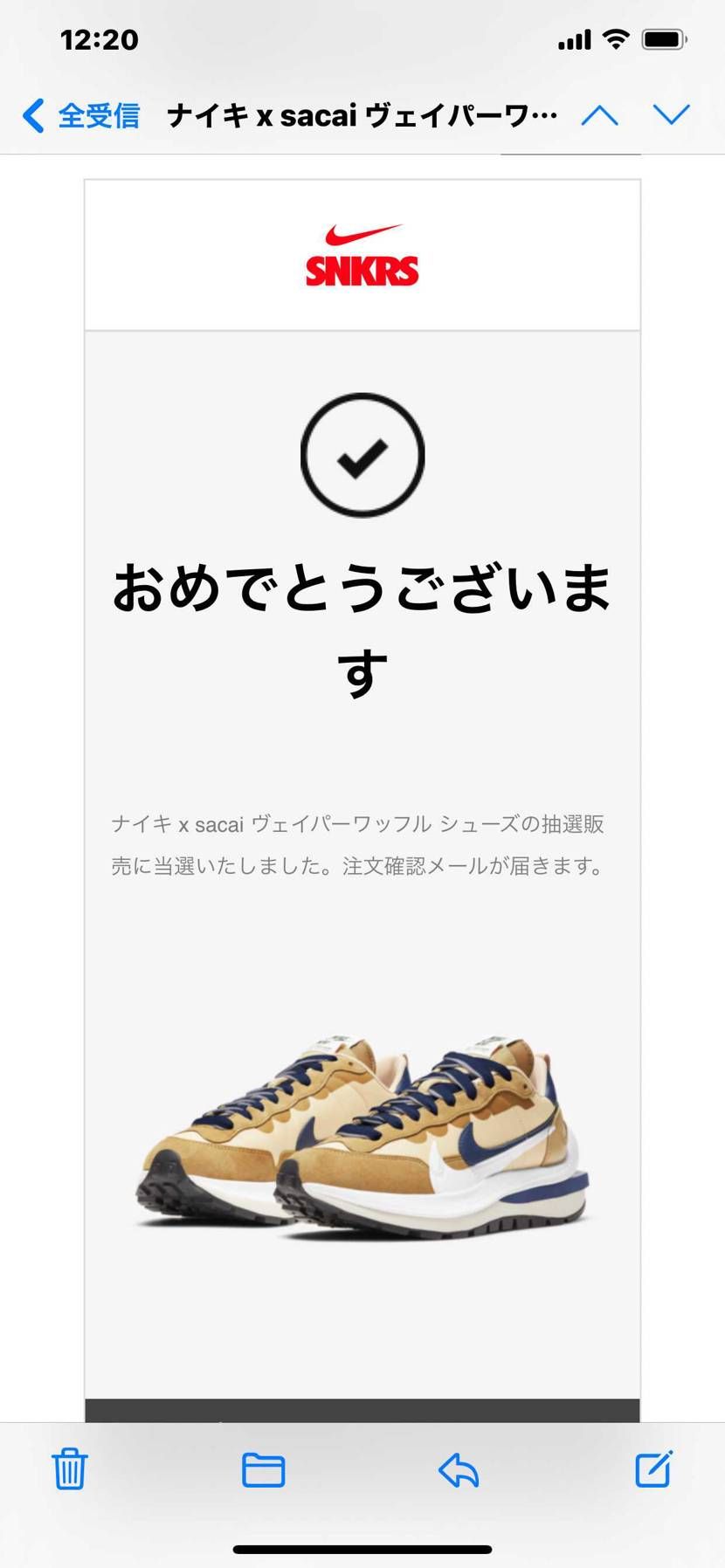Tap the compose icon to write a new email
Viewport: 725px width, 1568px height.
pos(653,1470)
